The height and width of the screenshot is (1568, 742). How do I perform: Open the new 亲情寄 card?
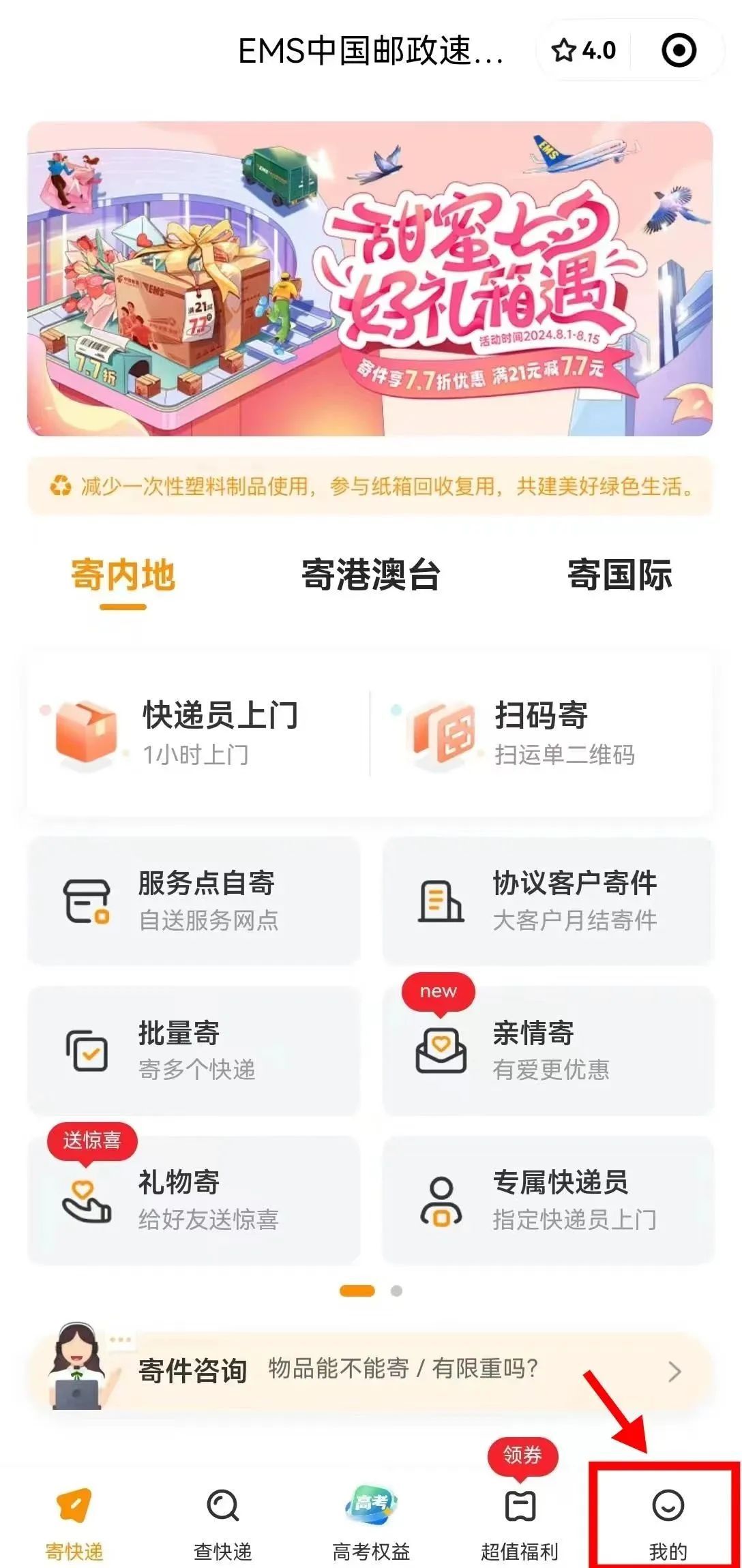(x=548, y=1050)
